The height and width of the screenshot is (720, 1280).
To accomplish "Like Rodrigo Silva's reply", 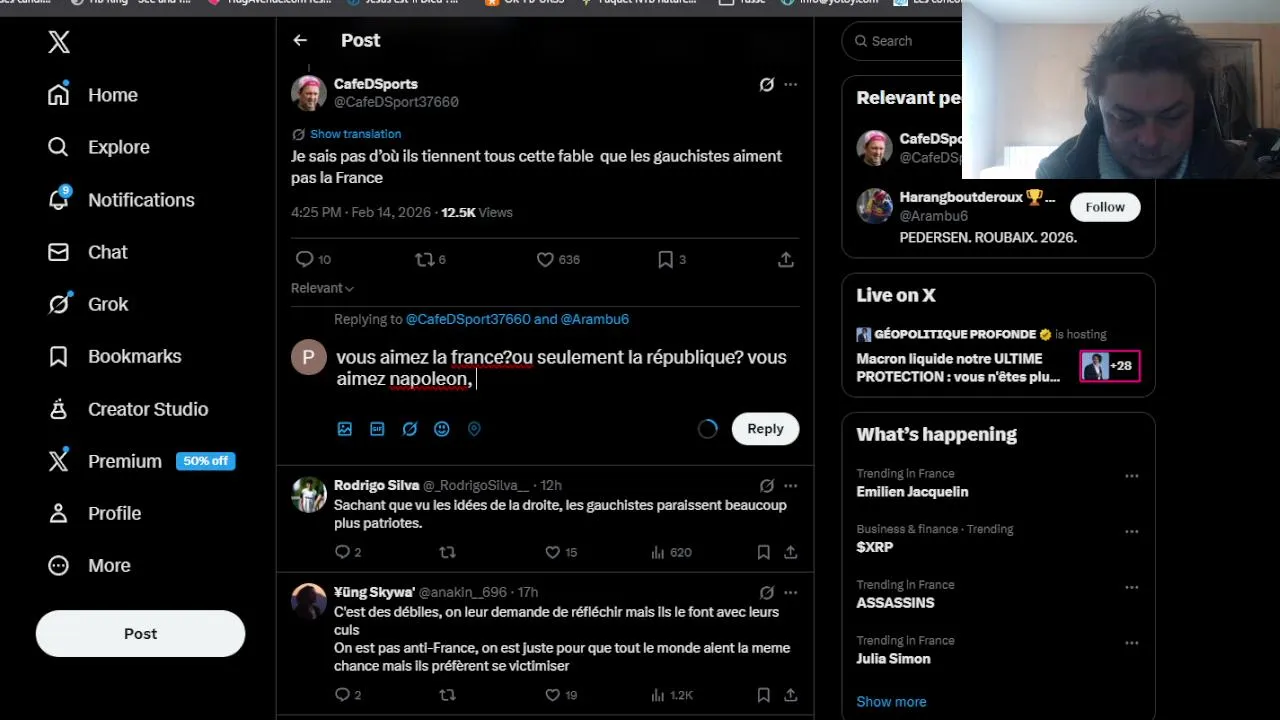I will (x=552, y=552).
